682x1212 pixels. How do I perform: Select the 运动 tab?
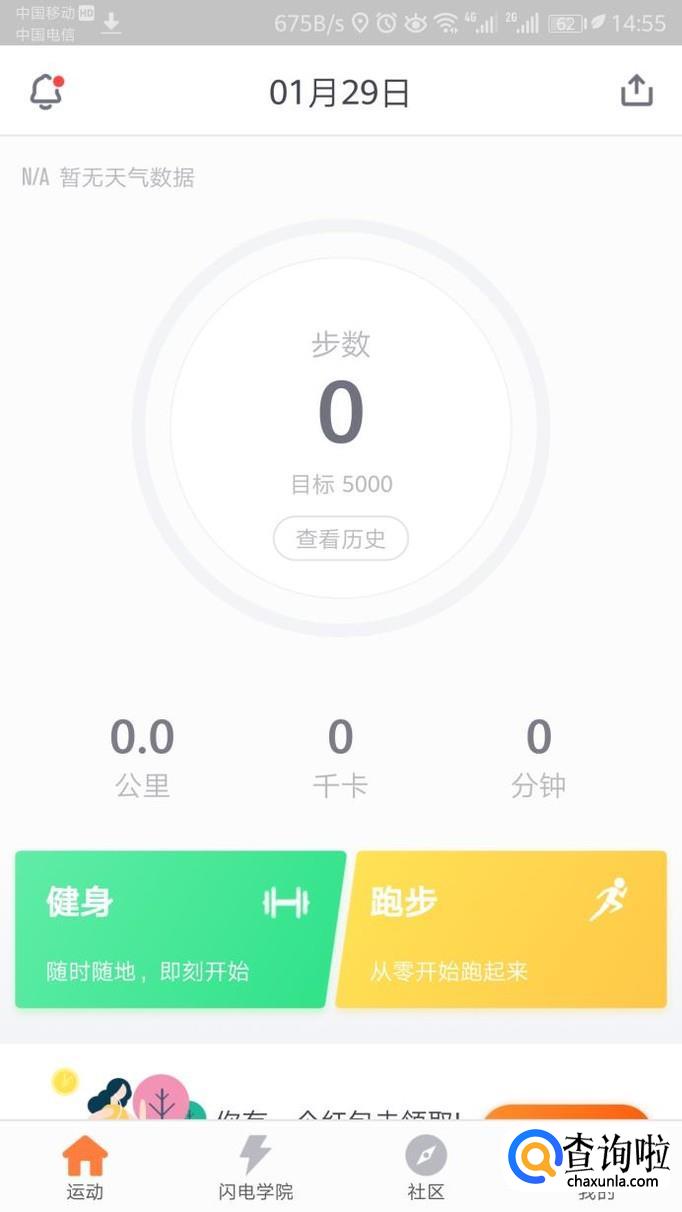coord(85,1167)
